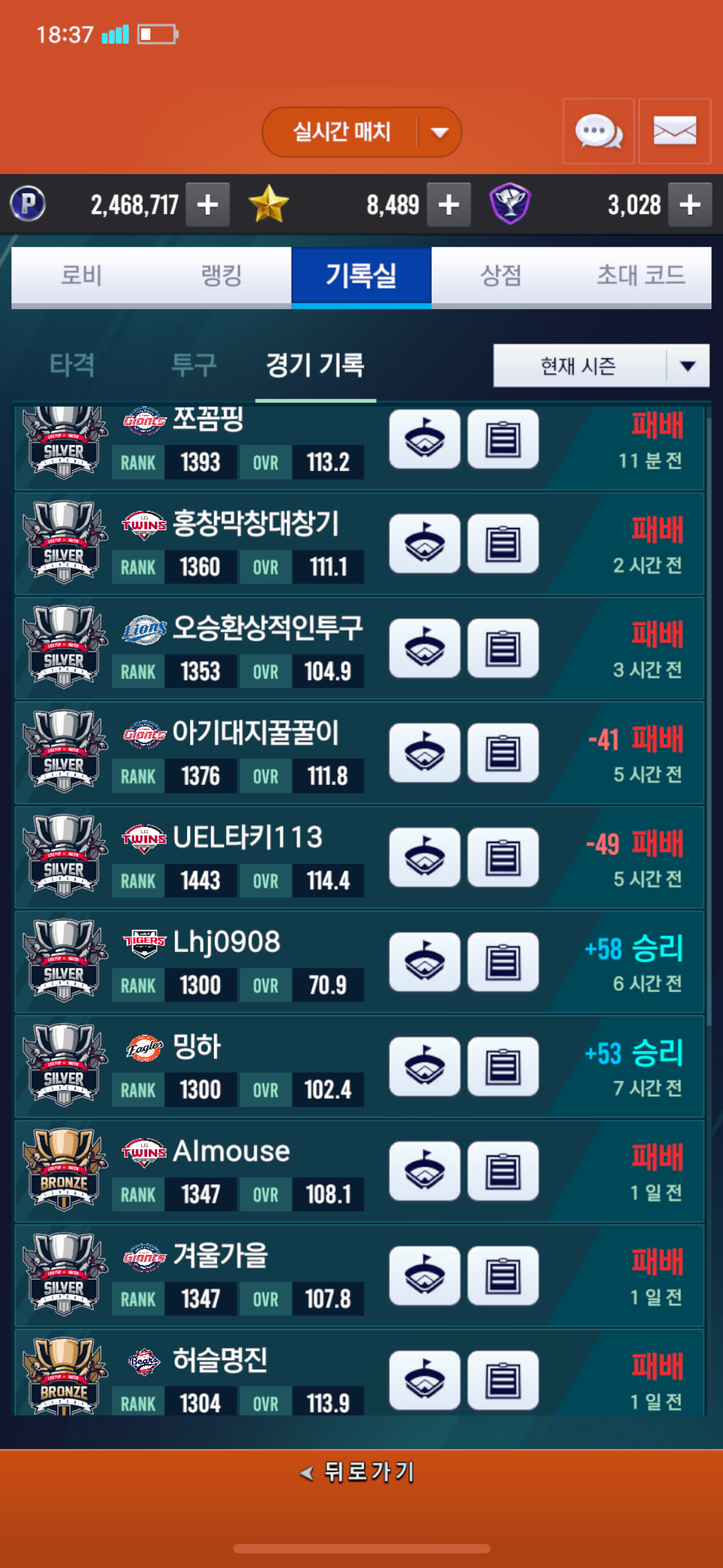Viewport: 723px width, 1568px height.
Task: Add more P points with plus button
Action: coord(207,205)
